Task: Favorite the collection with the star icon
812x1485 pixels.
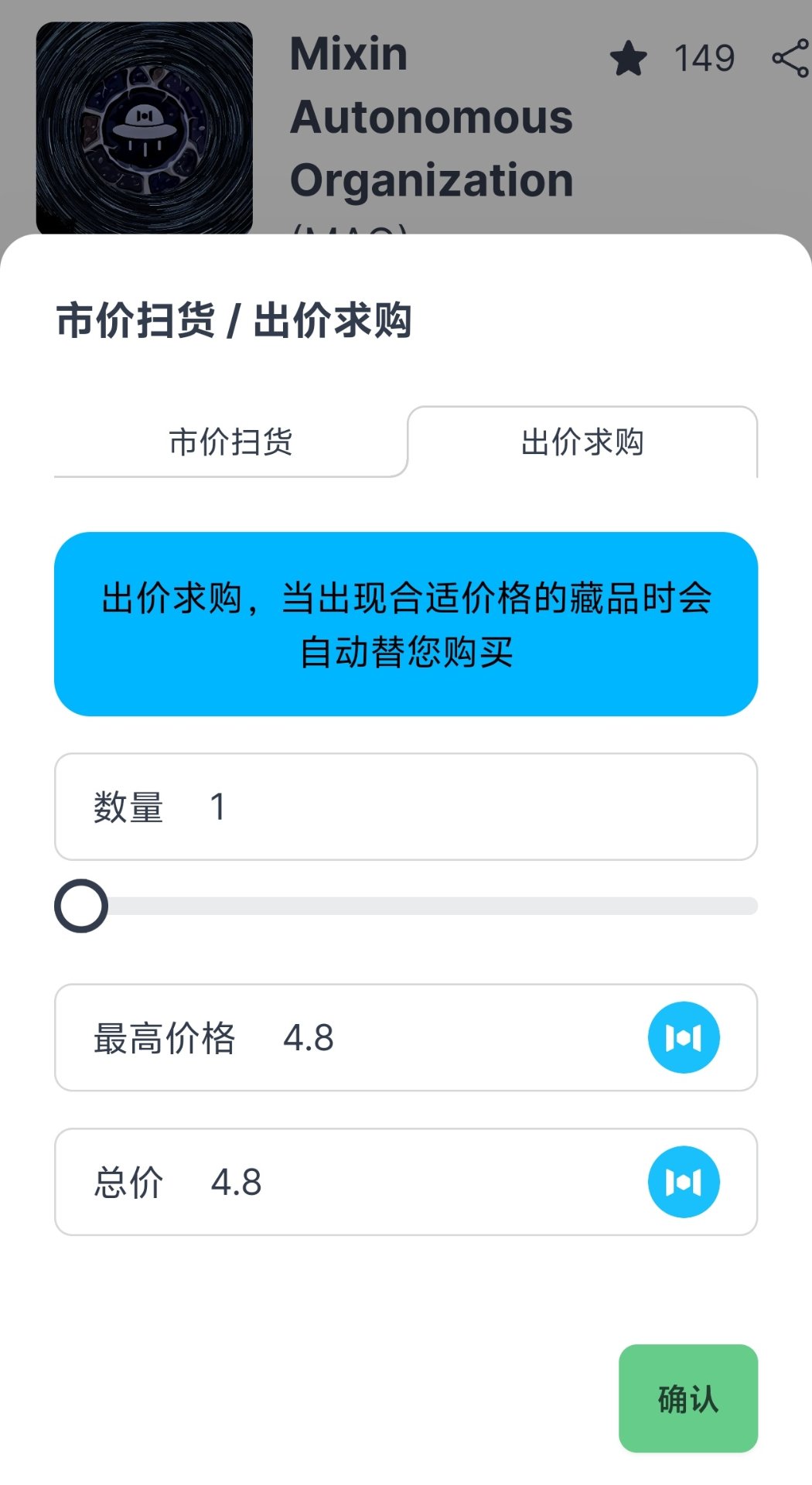Action: [629, 59]
